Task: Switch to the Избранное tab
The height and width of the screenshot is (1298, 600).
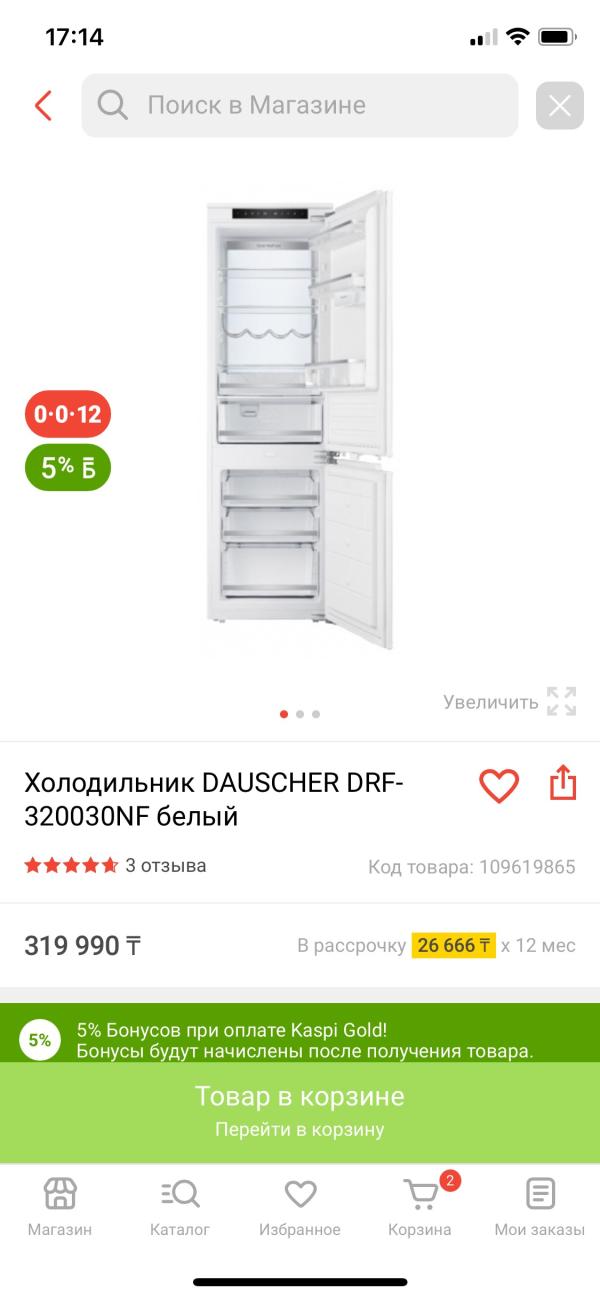Action: click(300, 1207)
